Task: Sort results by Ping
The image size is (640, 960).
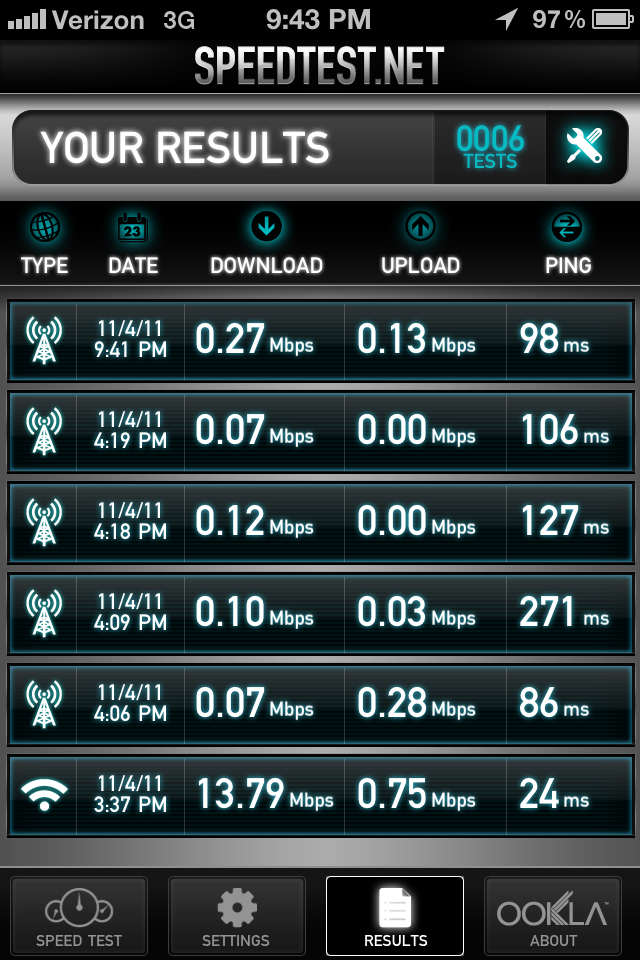Action: [568, 244]
